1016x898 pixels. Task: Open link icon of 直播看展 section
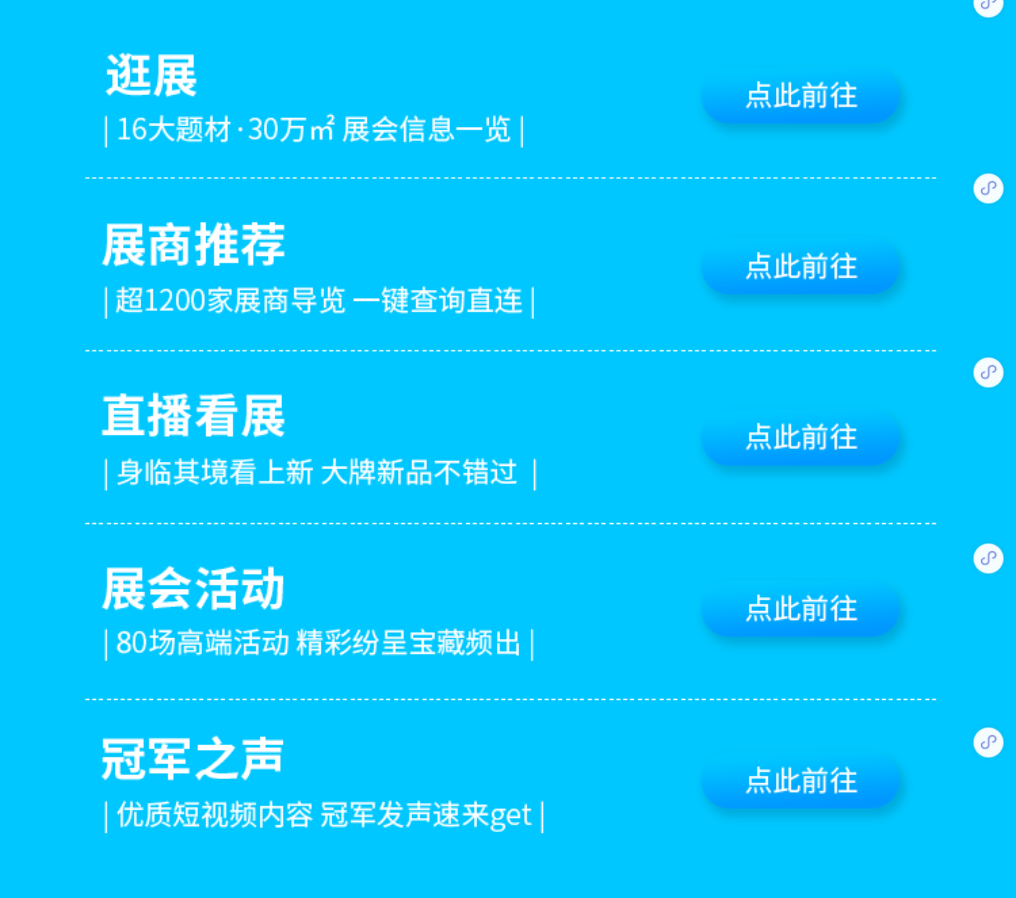click(988, 372)
